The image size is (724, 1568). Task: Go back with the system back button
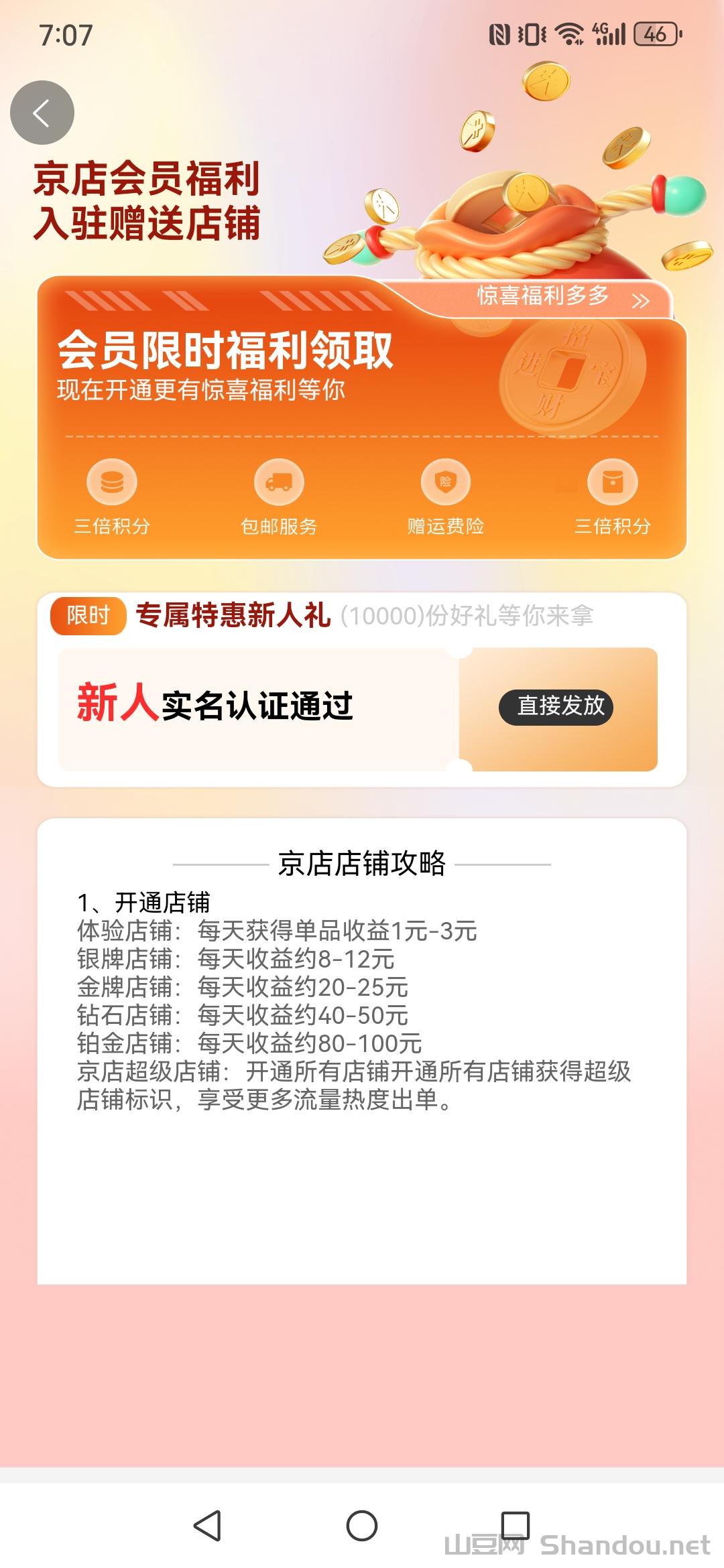[x=207, y=1526]
